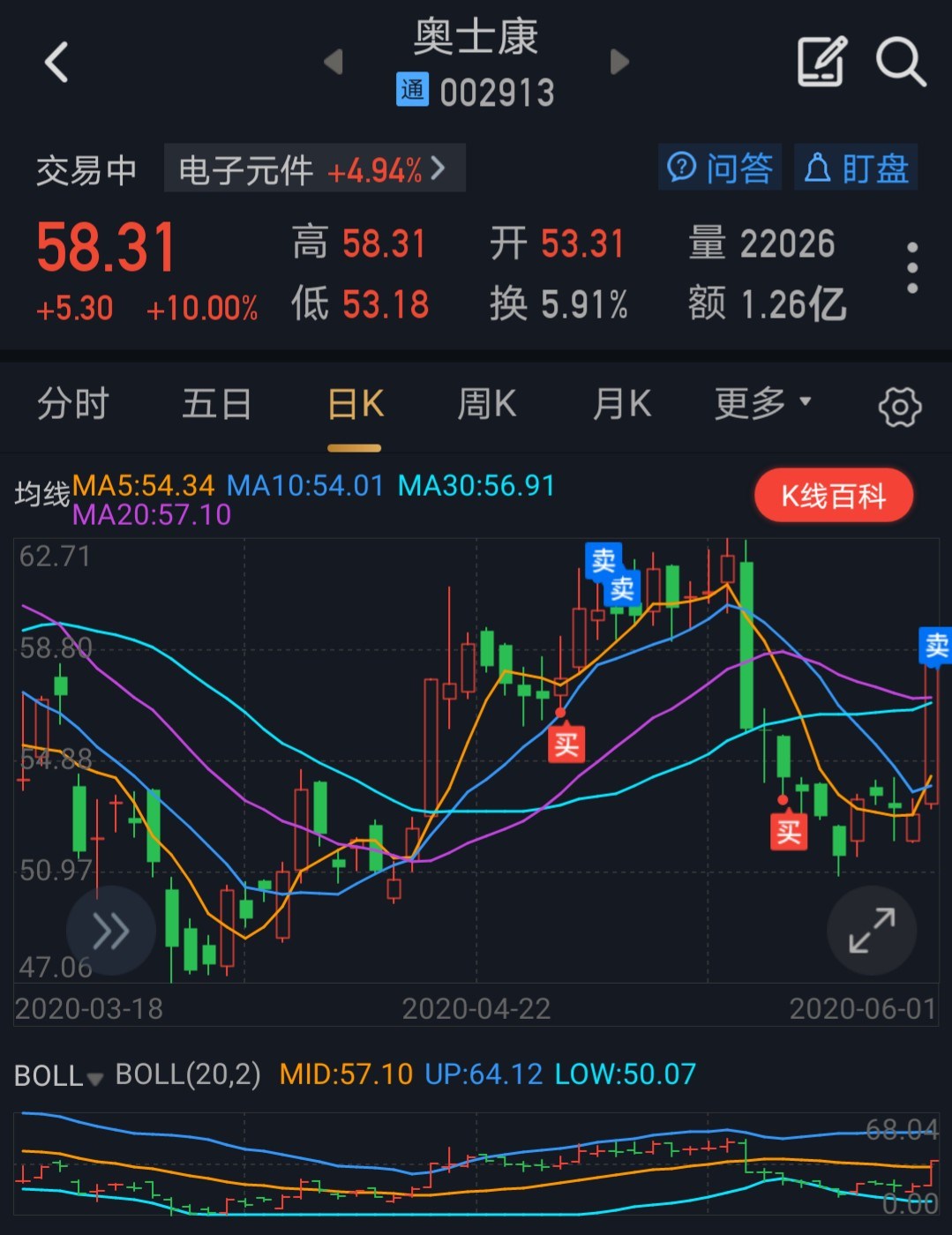Rewind chart using double-arrow icon

click(111, 931)
